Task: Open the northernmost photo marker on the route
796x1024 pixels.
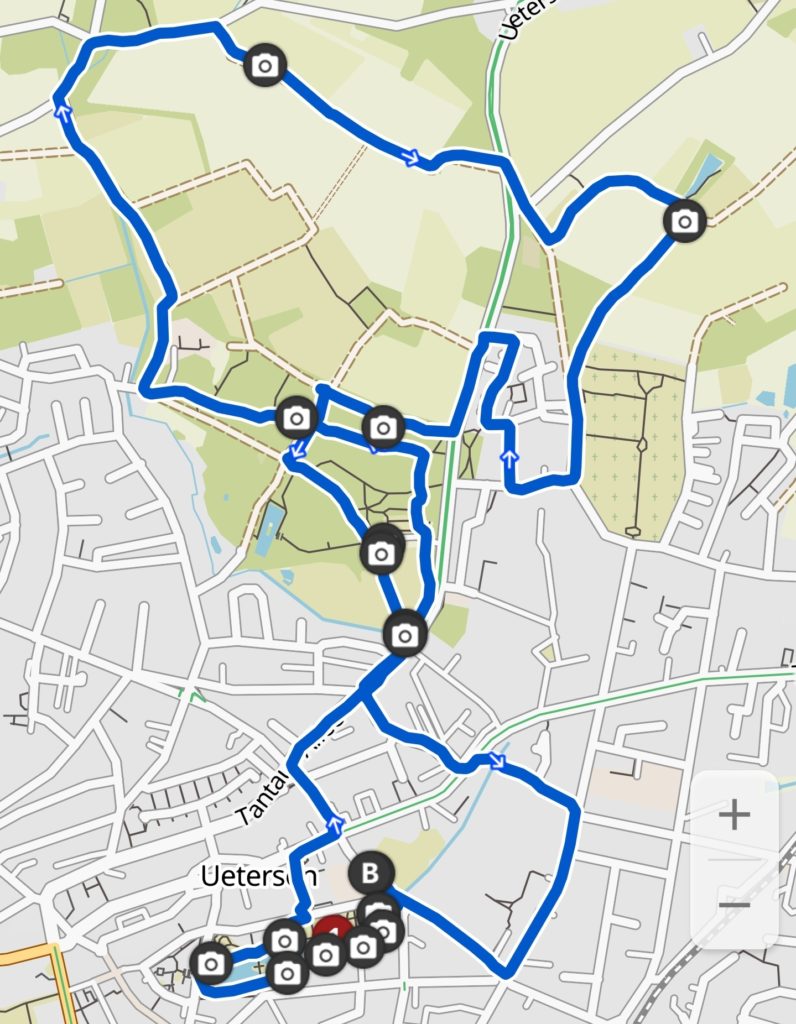Action: [x=264, y=66]
